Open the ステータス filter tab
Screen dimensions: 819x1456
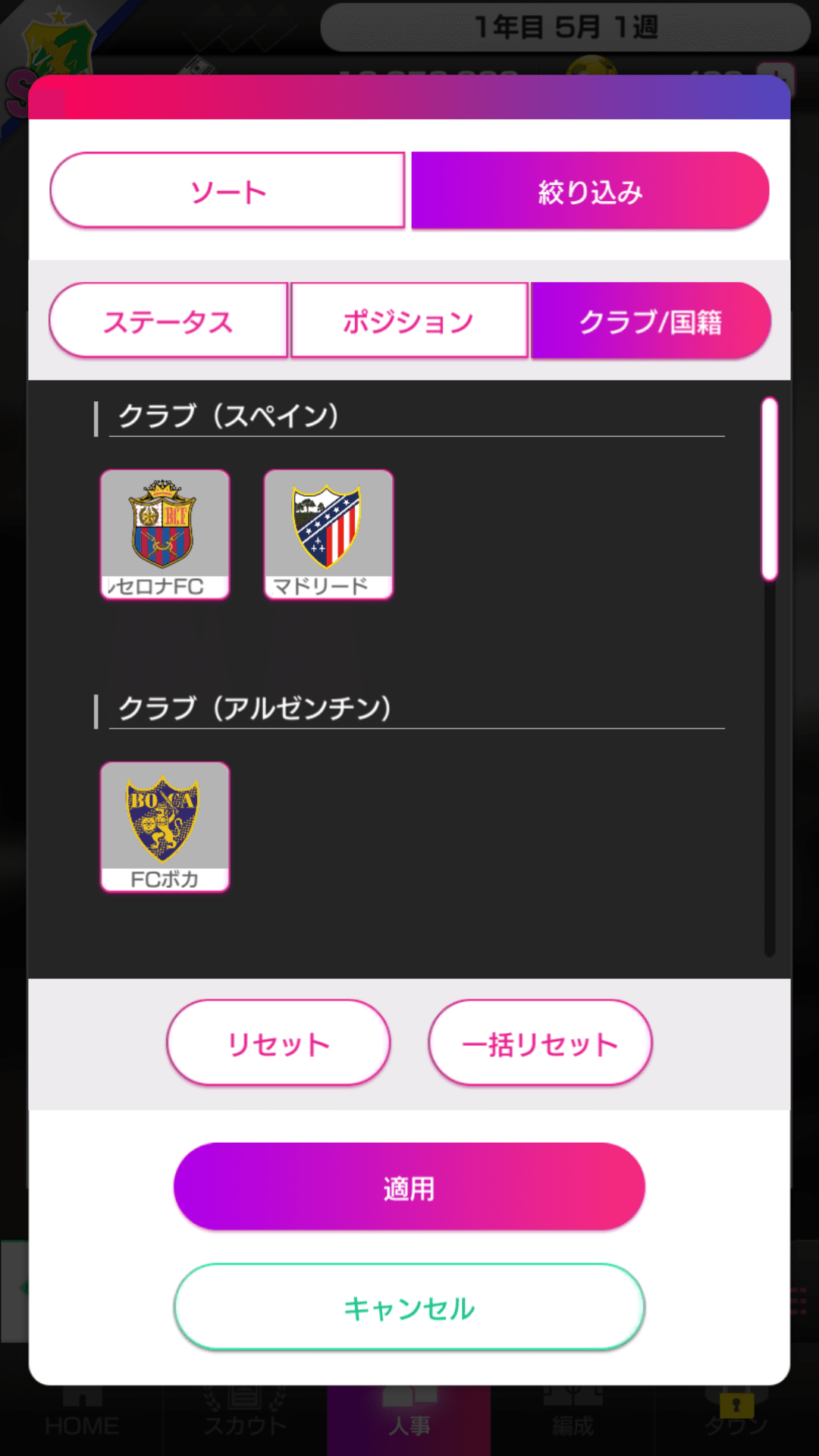(168, 319)
